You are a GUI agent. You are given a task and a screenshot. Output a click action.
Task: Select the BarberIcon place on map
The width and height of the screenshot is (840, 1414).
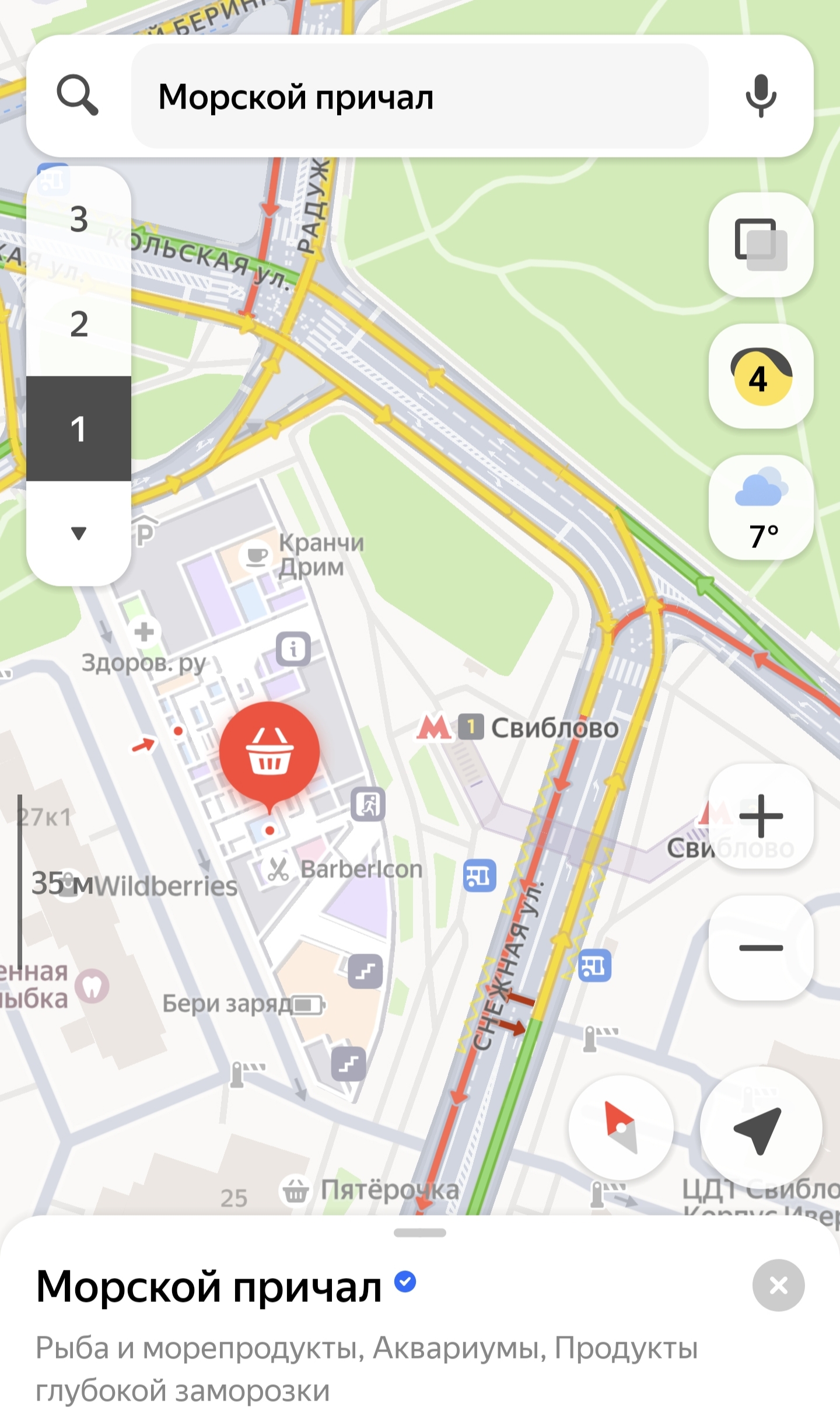pyautogui.click(x=278, y=870)
